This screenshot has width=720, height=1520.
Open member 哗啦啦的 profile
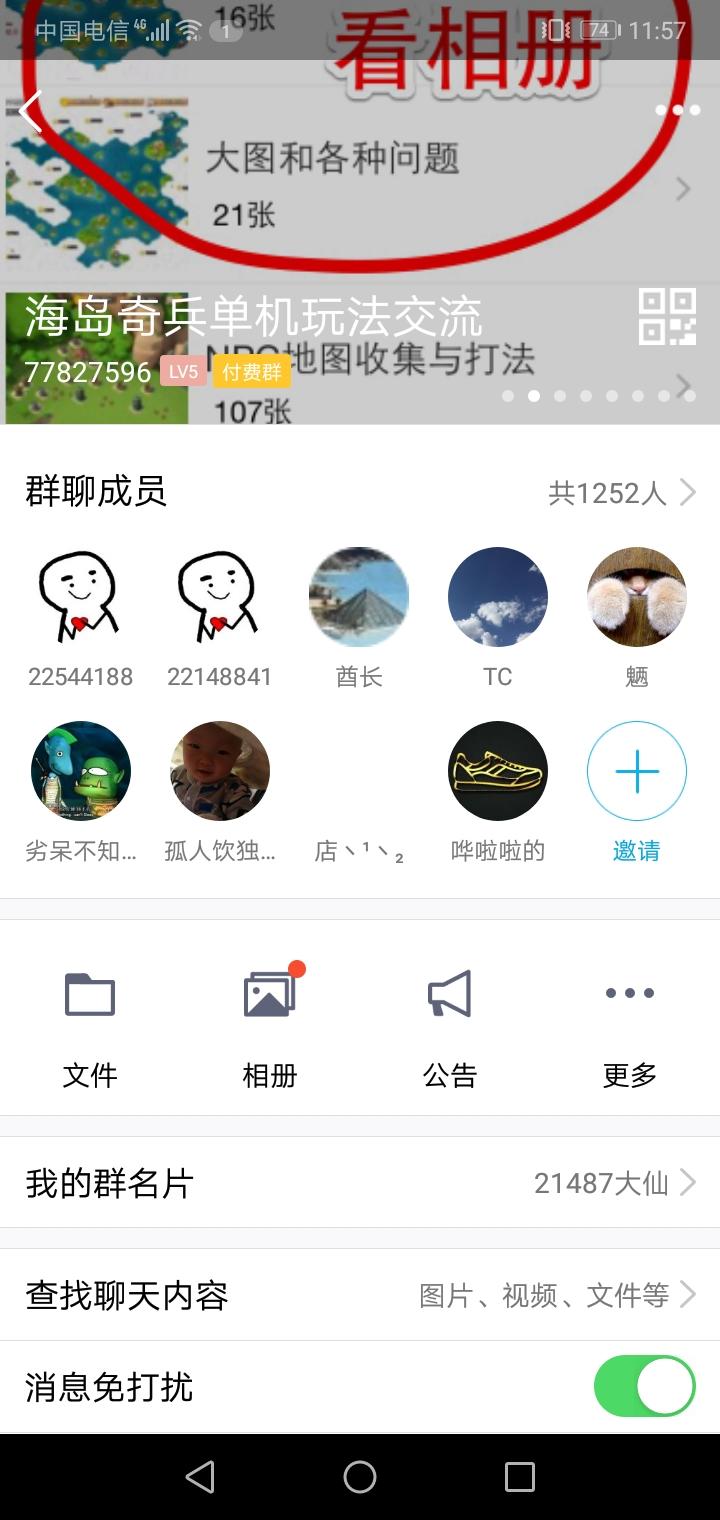497,771
